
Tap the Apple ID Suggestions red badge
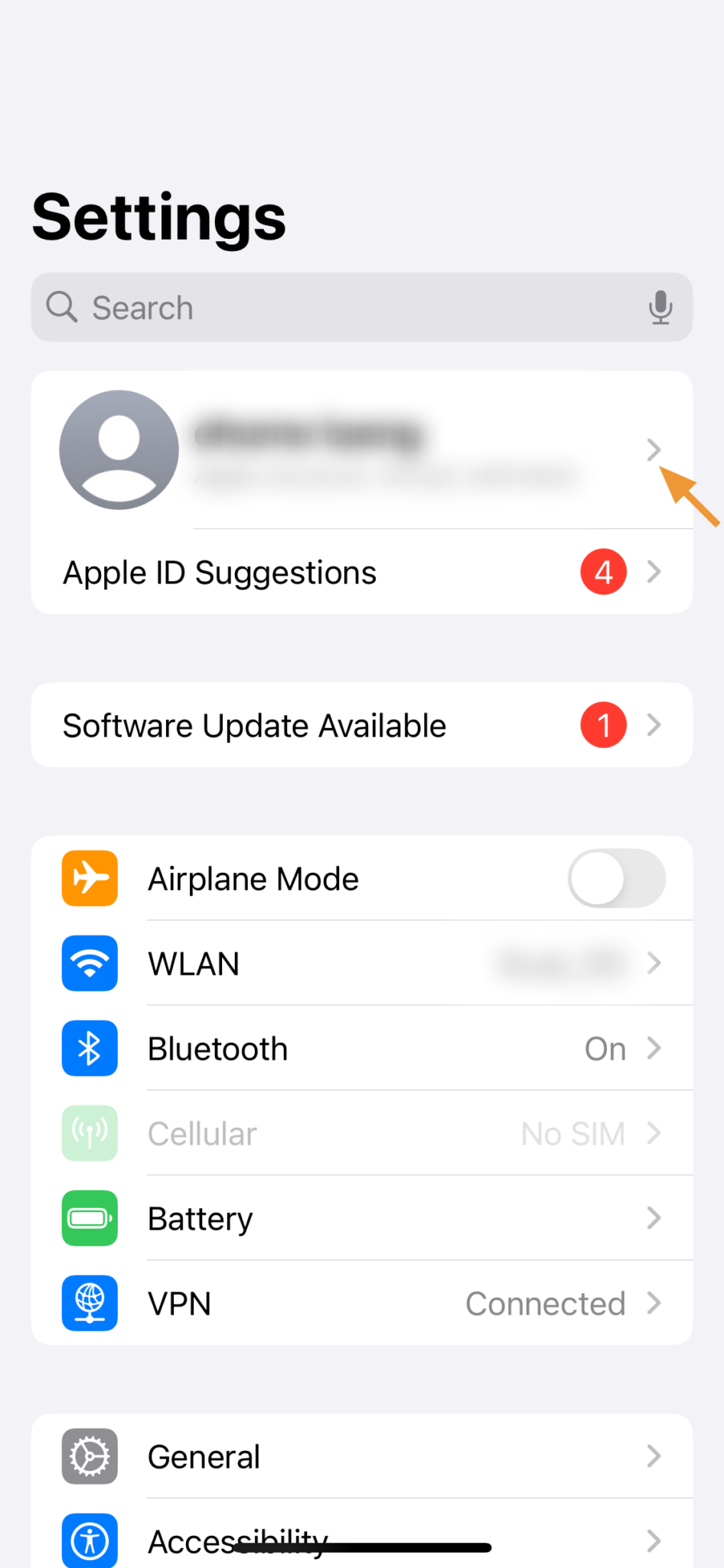click(604, 572)
